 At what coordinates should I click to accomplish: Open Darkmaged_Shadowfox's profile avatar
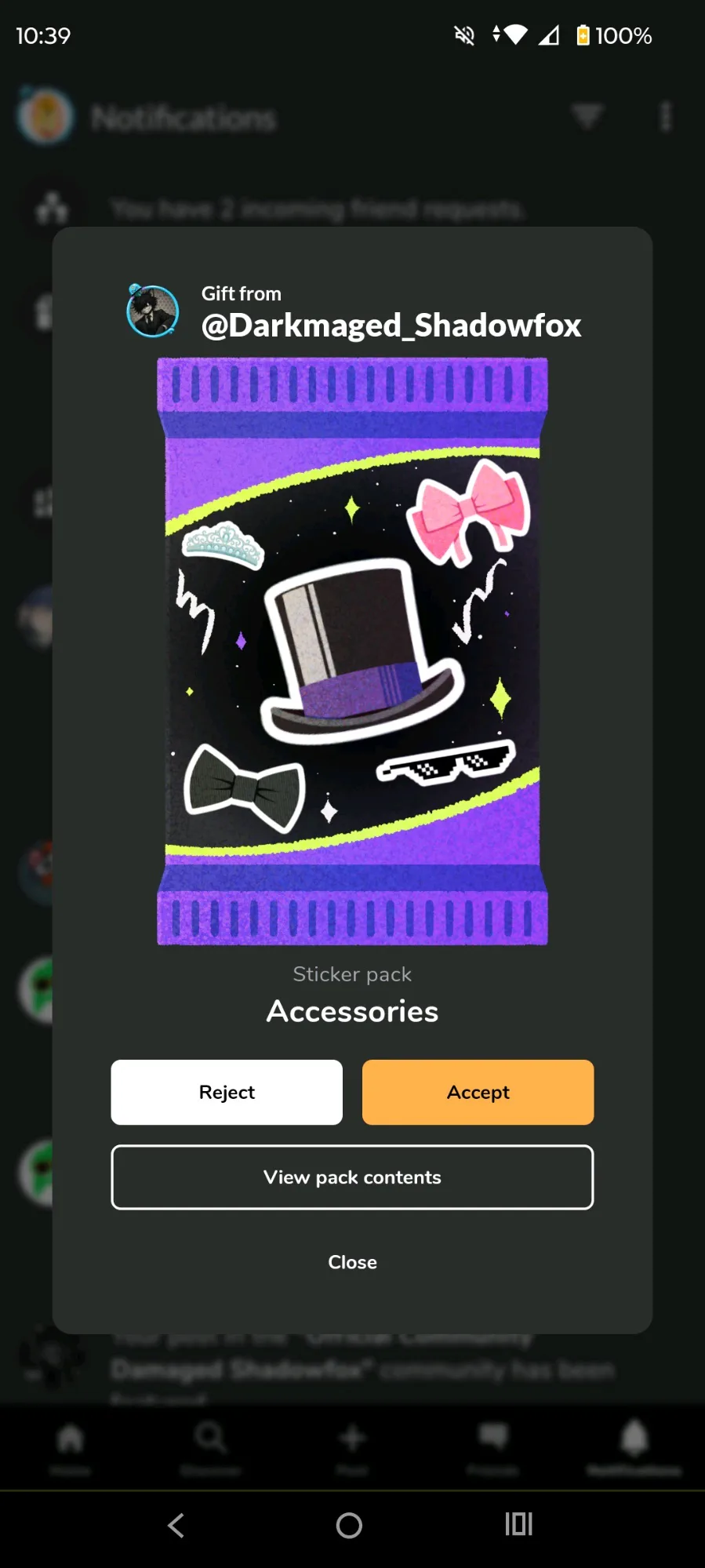(x=153, y=311)
